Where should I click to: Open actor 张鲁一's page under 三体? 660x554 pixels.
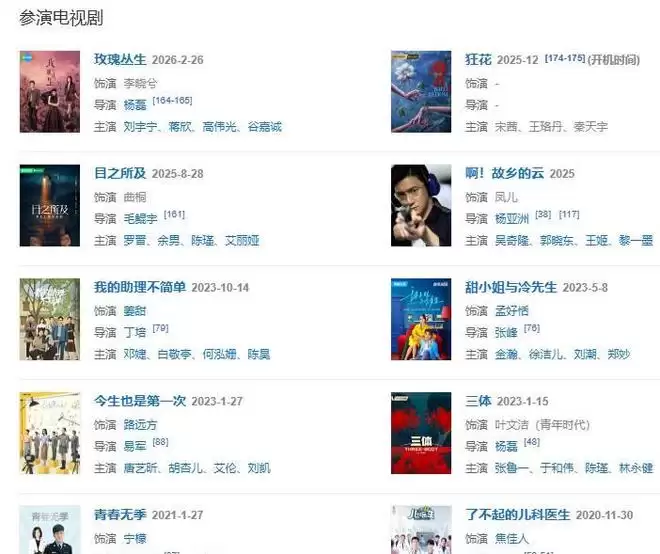pos(511,468)
